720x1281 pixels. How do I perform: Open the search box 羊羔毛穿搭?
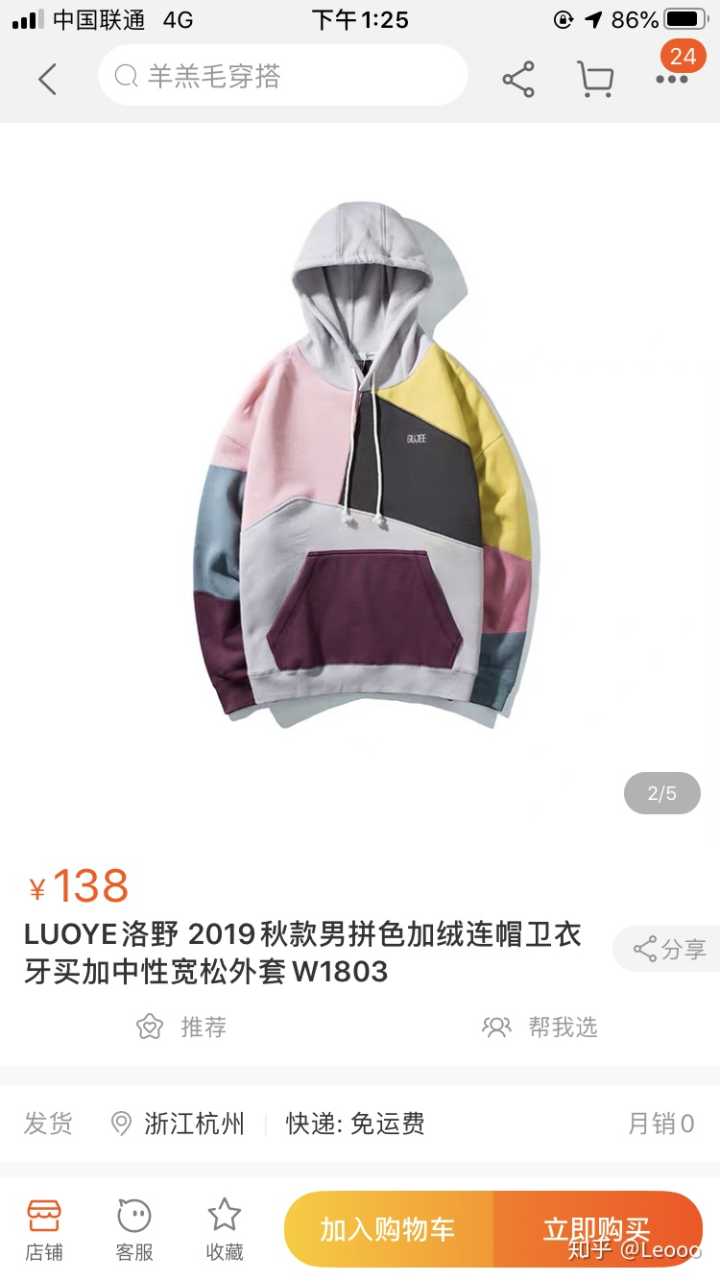282,76
